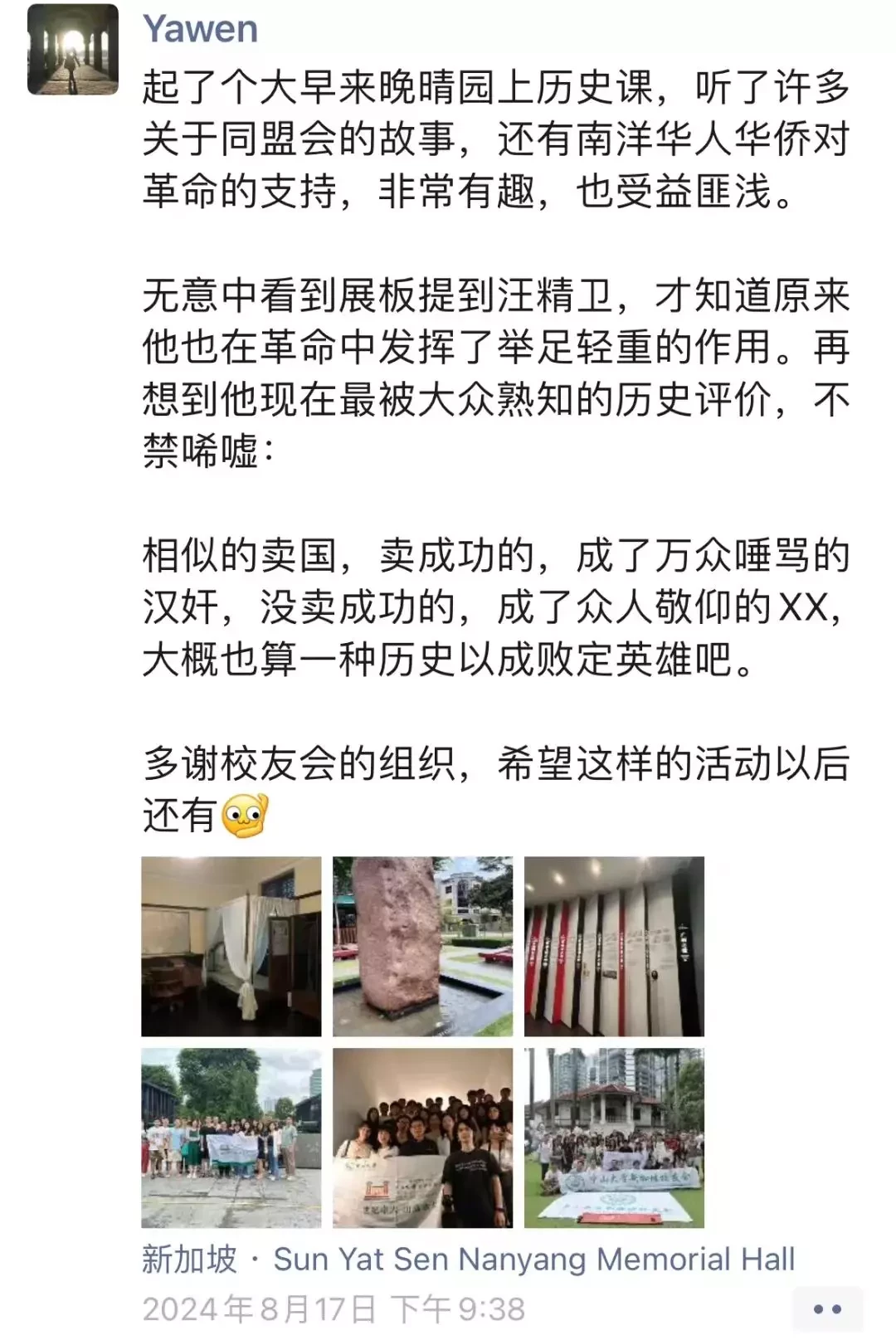
Task: View the stone monument photo
Action: 422,947
